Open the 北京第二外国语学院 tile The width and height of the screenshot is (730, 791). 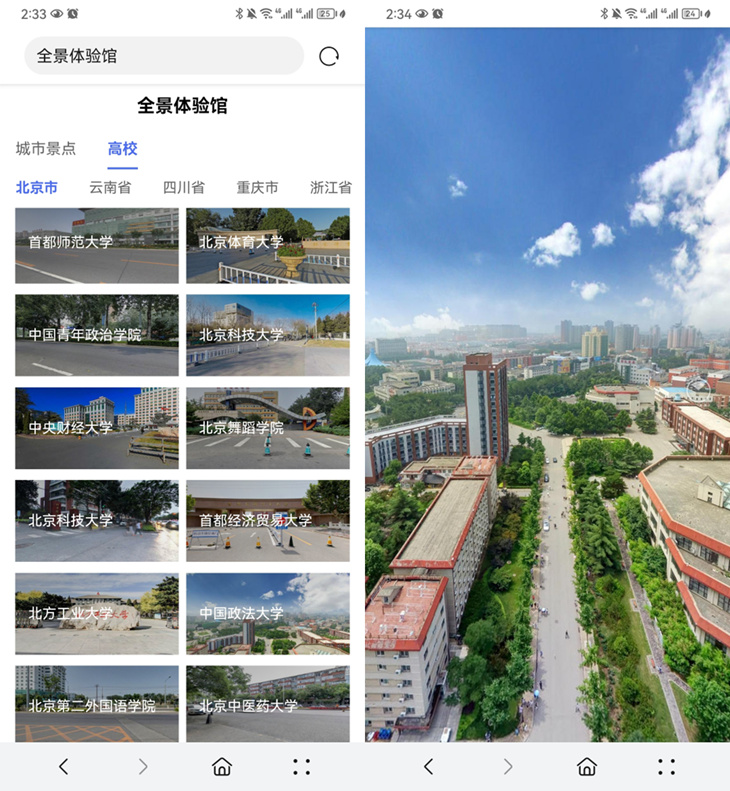97,704
